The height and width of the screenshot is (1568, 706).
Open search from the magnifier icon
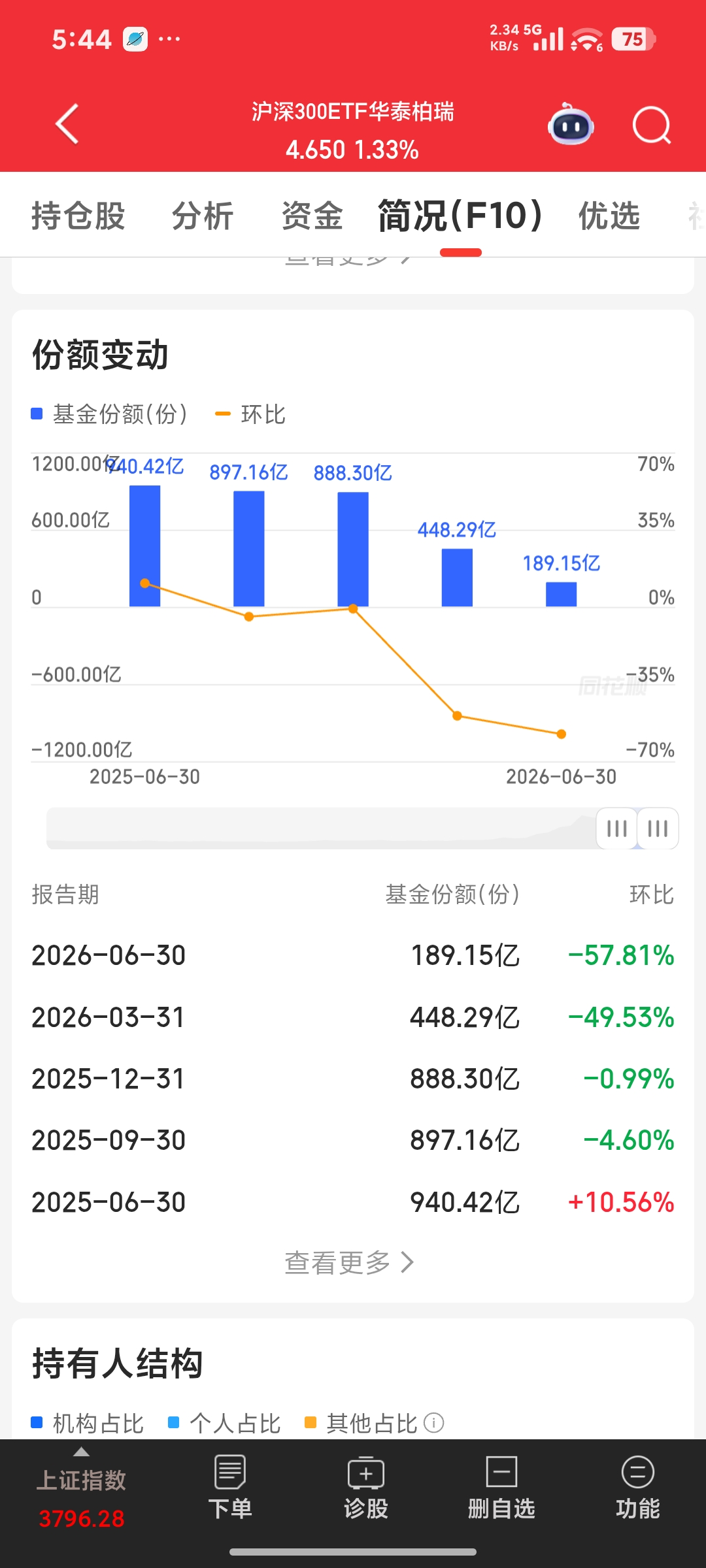pyautogui.click(x=652, y=125)
